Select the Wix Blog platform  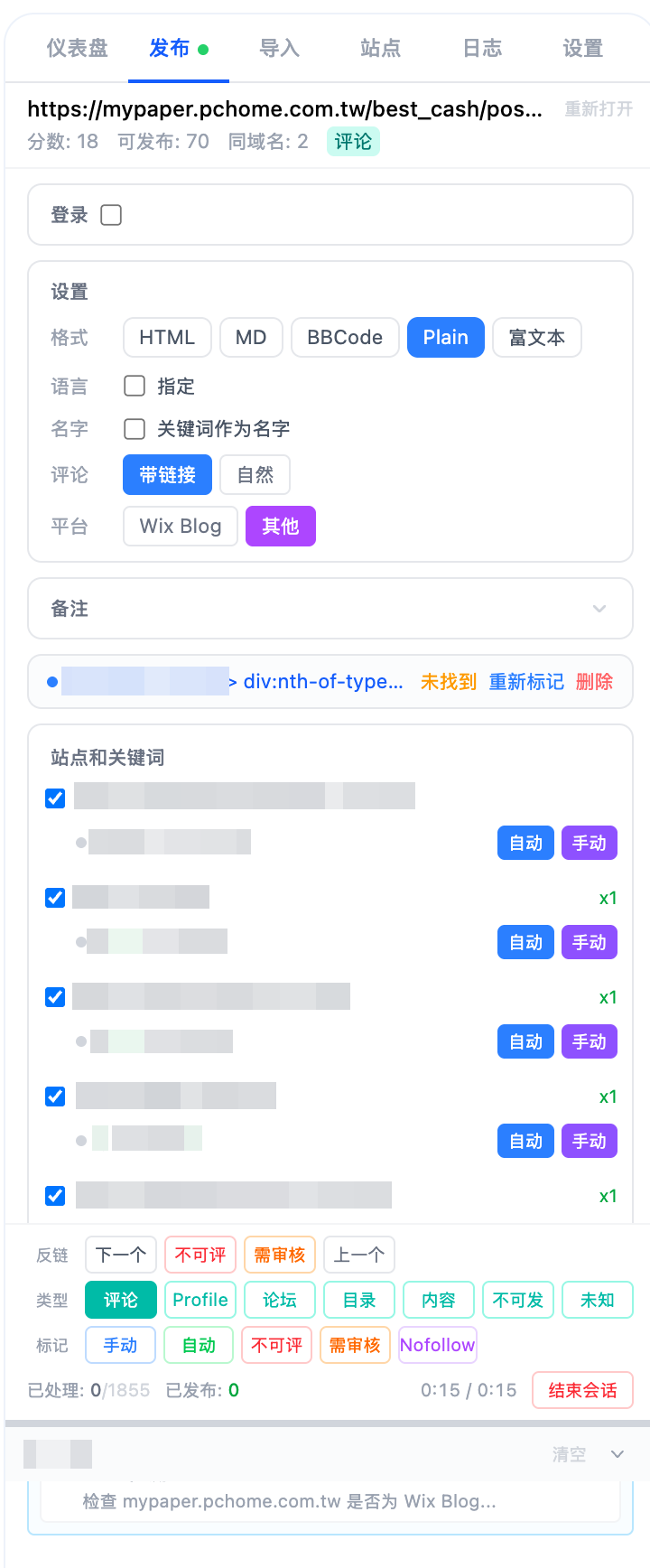(x=181, y=527)
